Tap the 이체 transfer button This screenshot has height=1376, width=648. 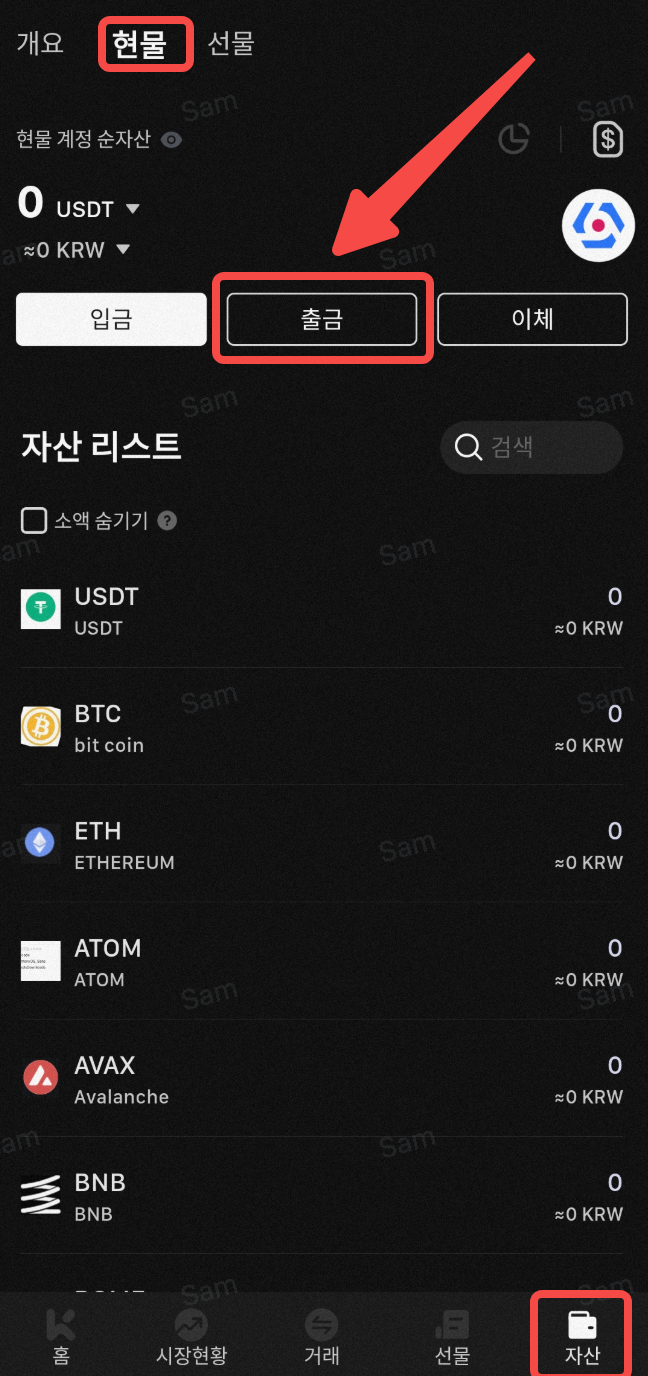[x=532, y=319]
